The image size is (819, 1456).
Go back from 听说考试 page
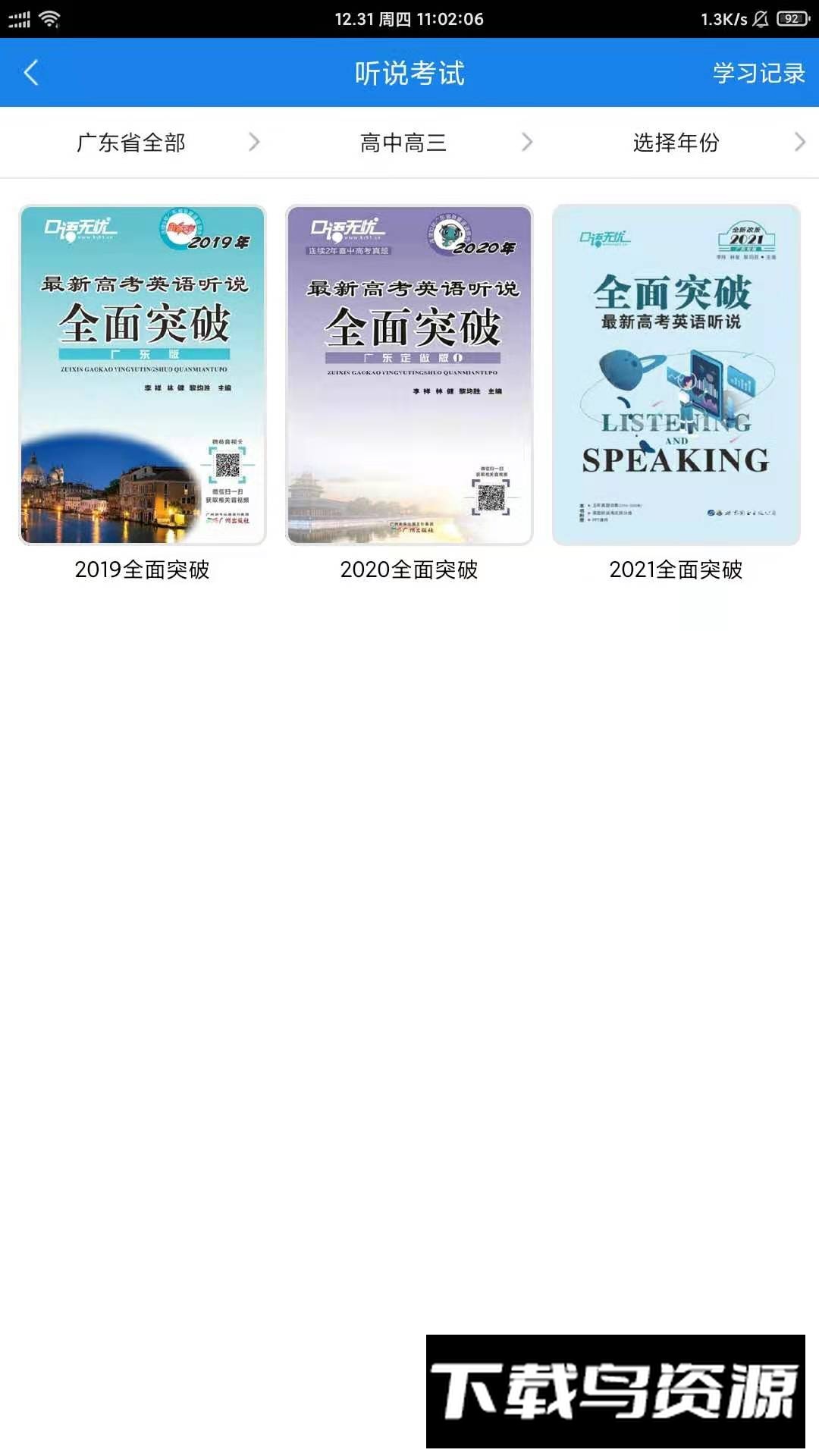[31, 73]
